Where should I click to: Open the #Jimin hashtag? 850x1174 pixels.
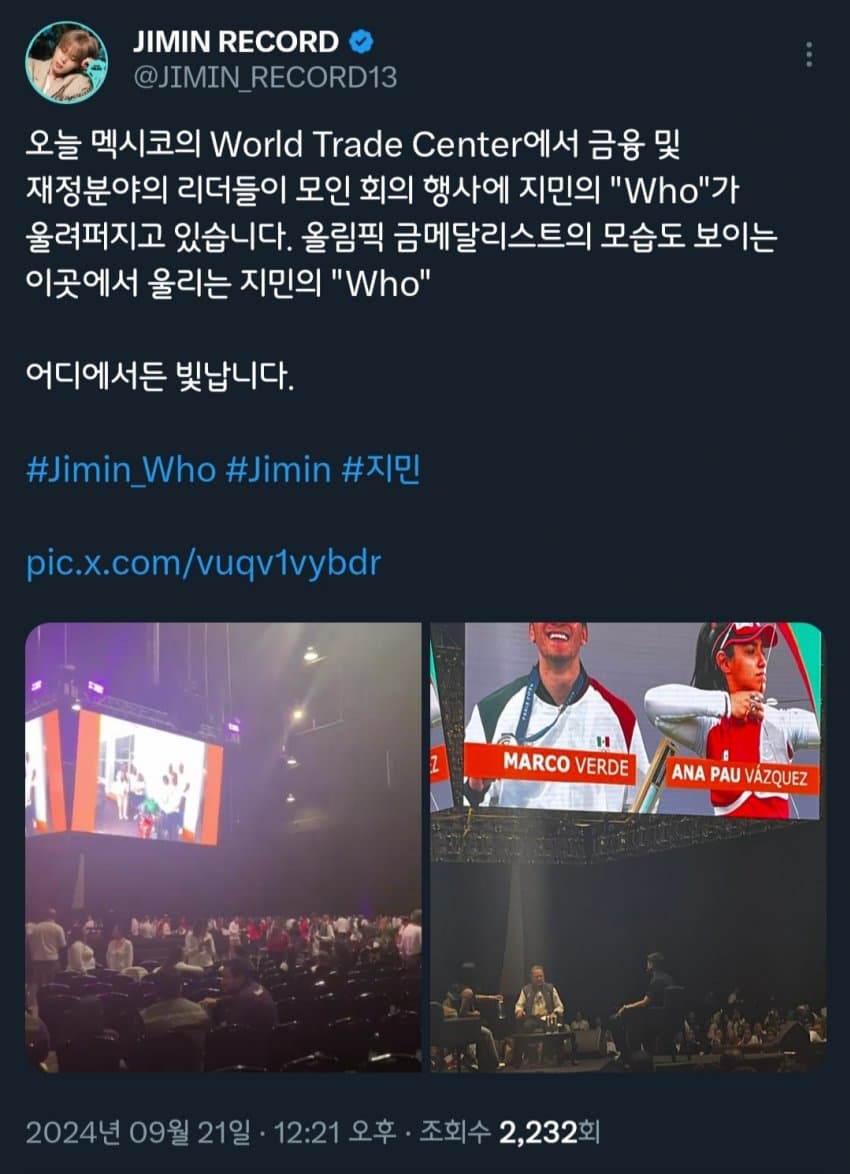(x=278, y=469)
